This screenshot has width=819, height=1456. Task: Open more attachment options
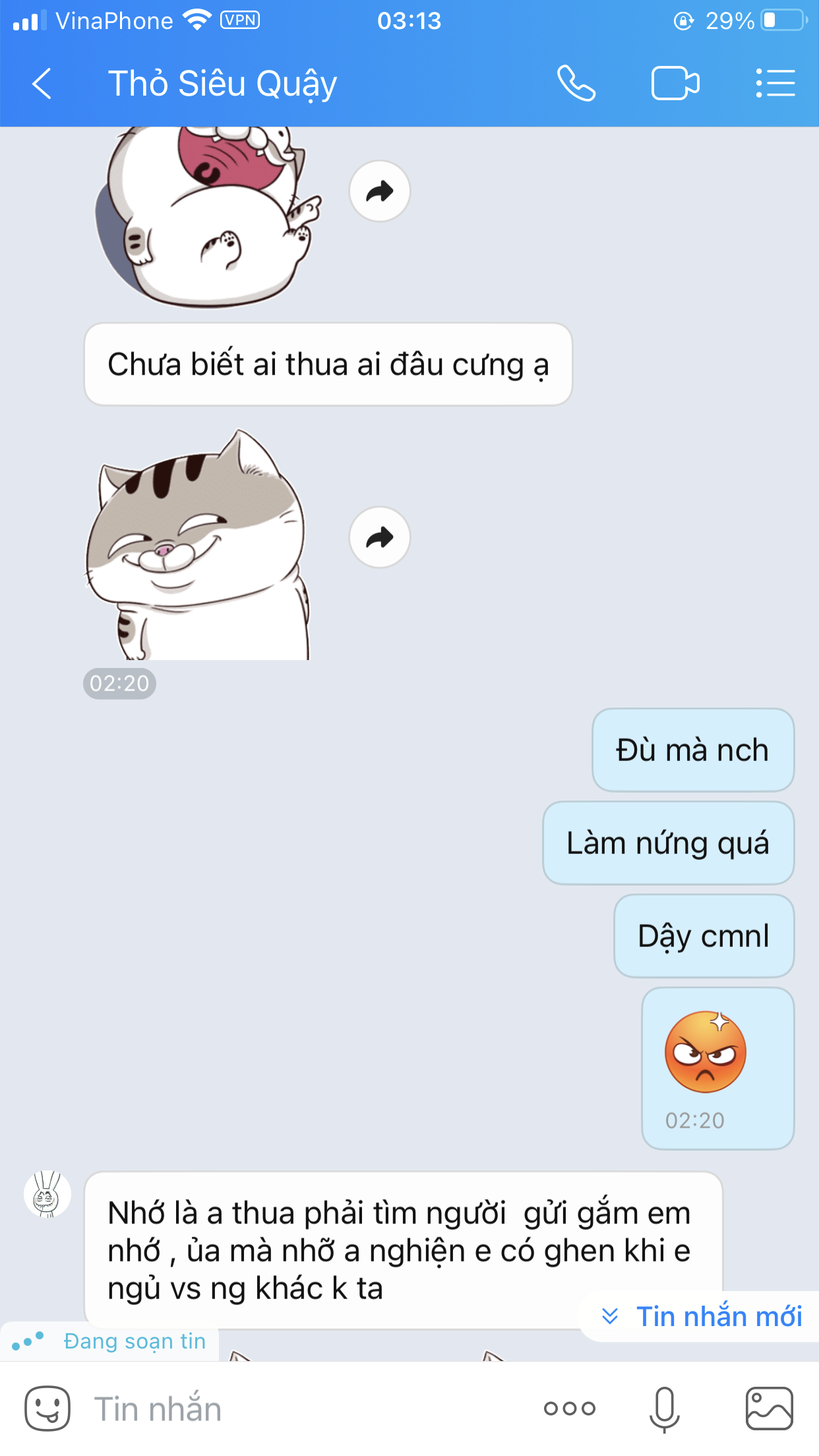(570, 1409)
